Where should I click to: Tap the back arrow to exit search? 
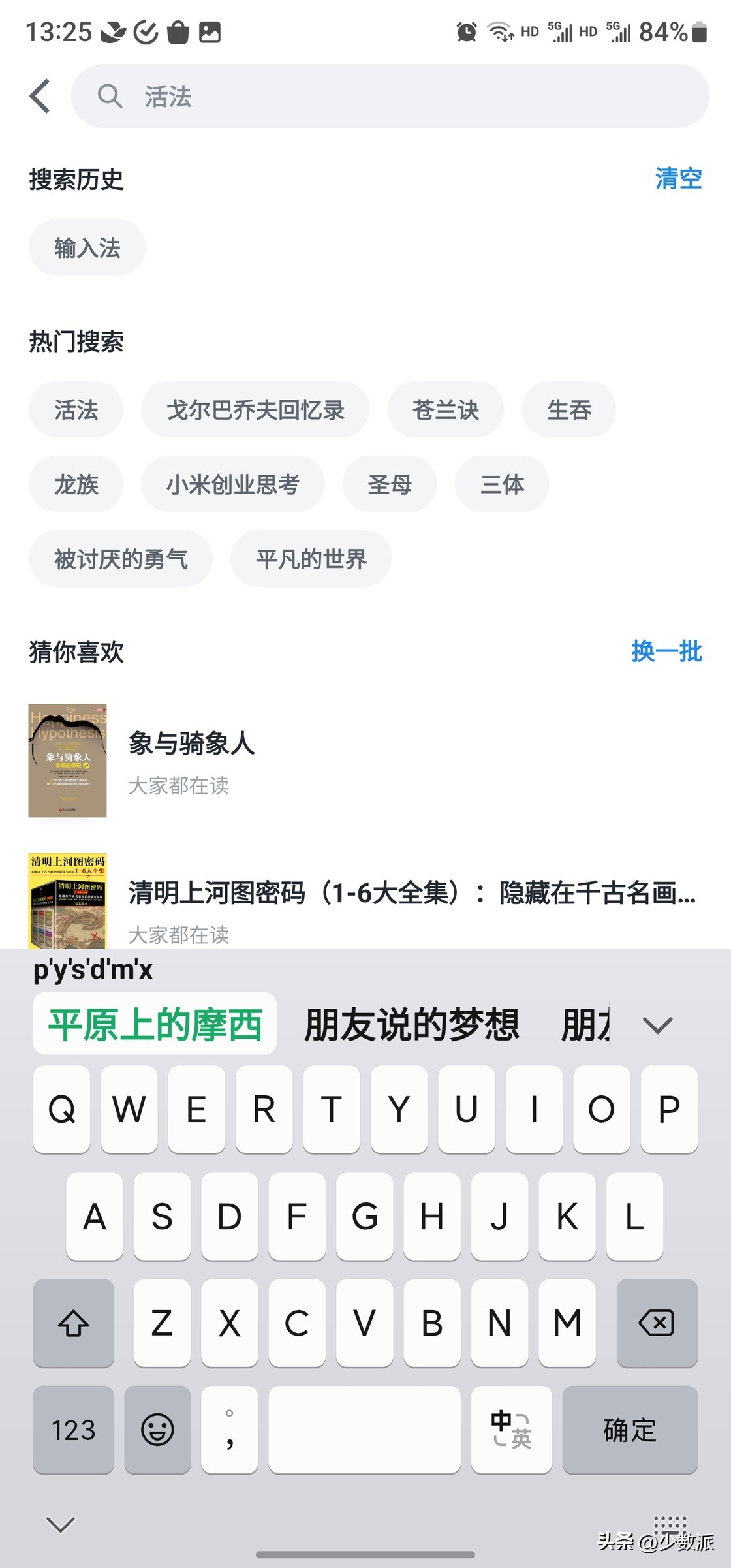point(40,95)
